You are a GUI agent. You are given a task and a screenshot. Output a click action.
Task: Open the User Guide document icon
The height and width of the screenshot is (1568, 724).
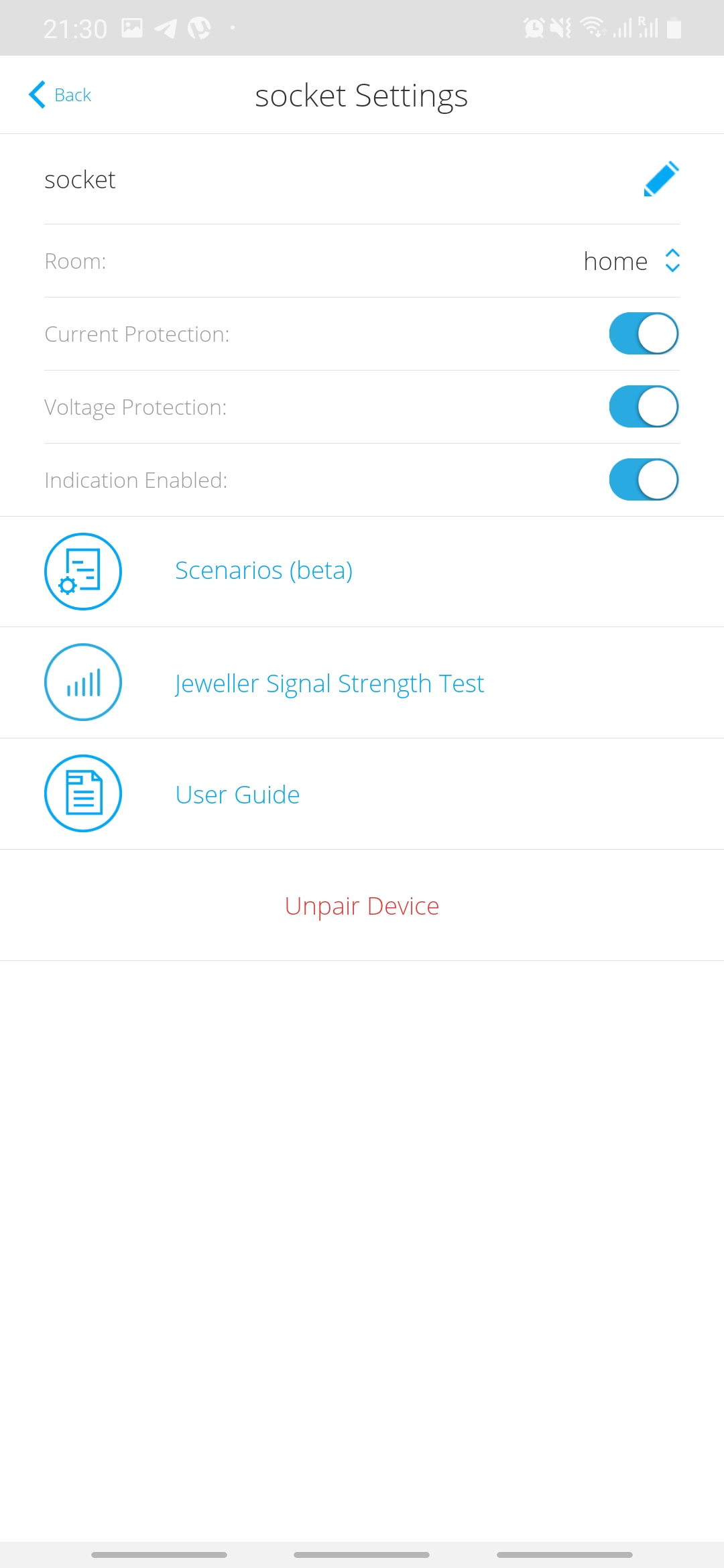tap(82, 793)
